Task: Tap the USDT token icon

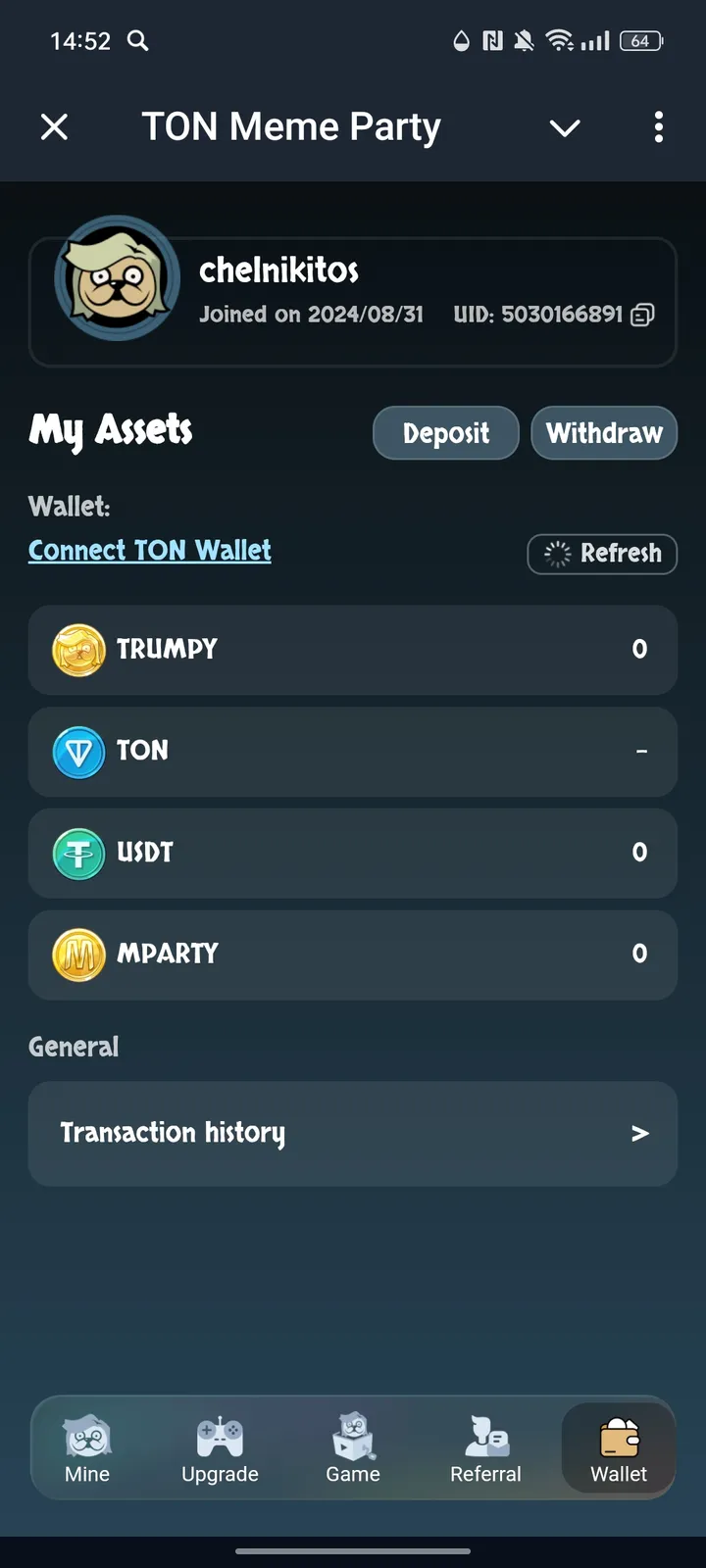Action: click(79, 853)
